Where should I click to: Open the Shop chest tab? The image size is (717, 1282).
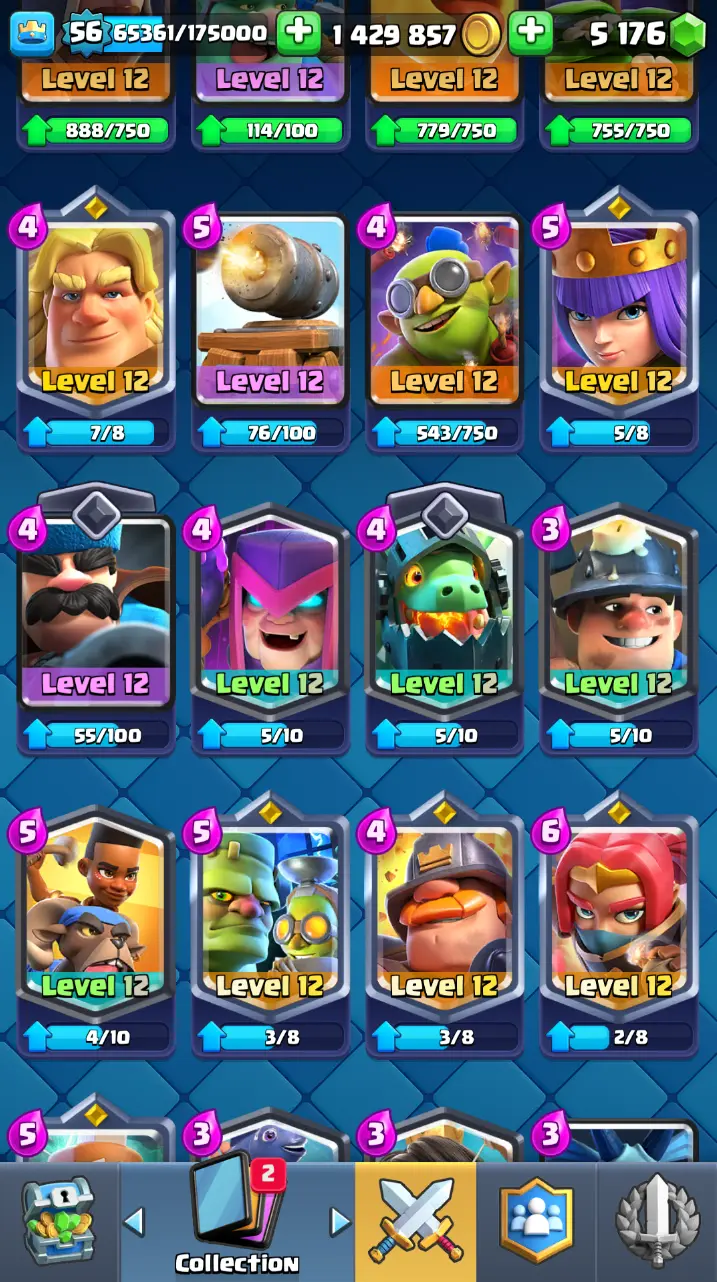tap(58, 1222)
